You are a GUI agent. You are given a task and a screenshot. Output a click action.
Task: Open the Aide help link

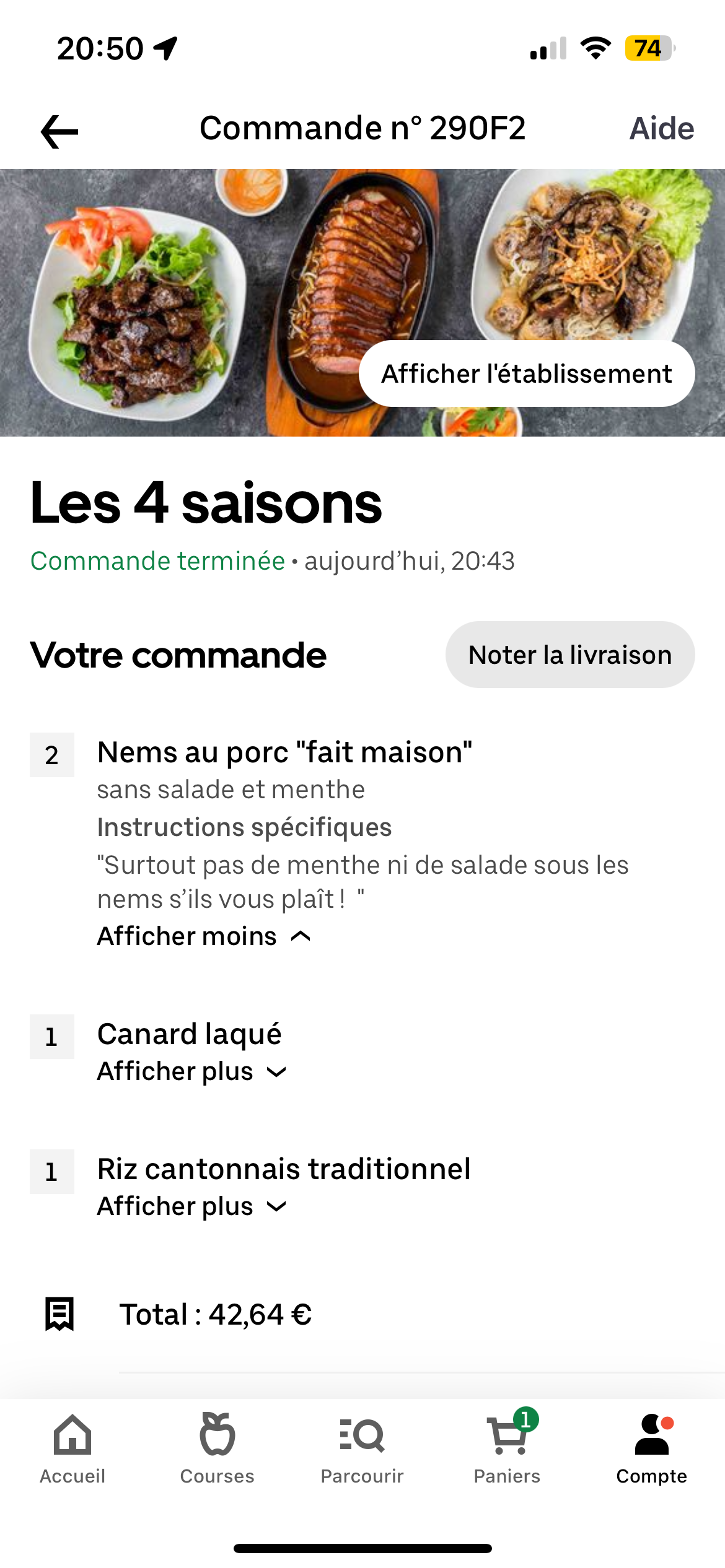(661, 129)
